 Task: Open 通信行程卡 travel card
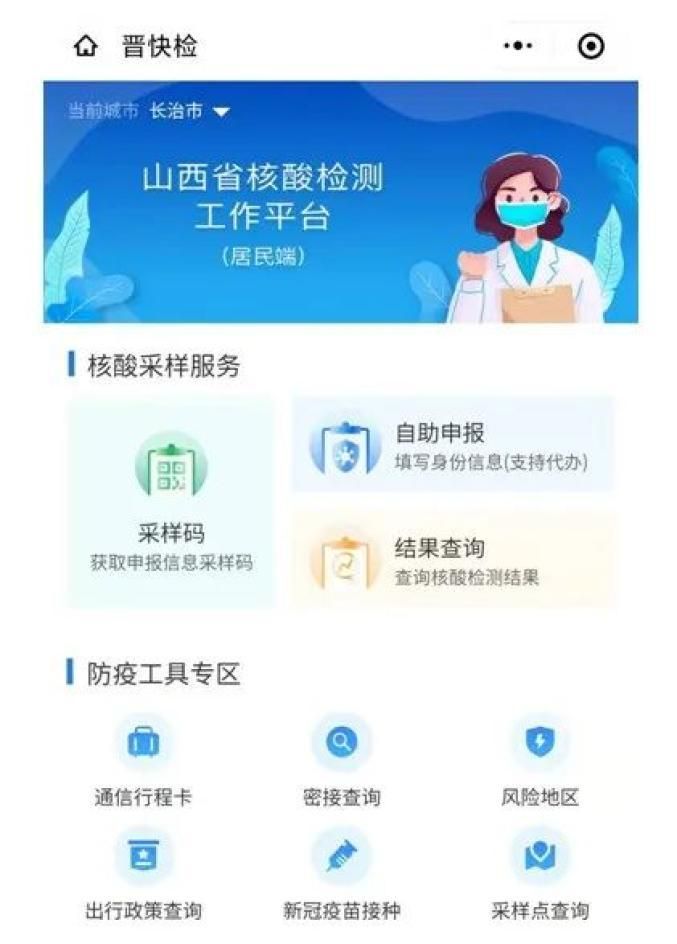[x=143, y=761]
